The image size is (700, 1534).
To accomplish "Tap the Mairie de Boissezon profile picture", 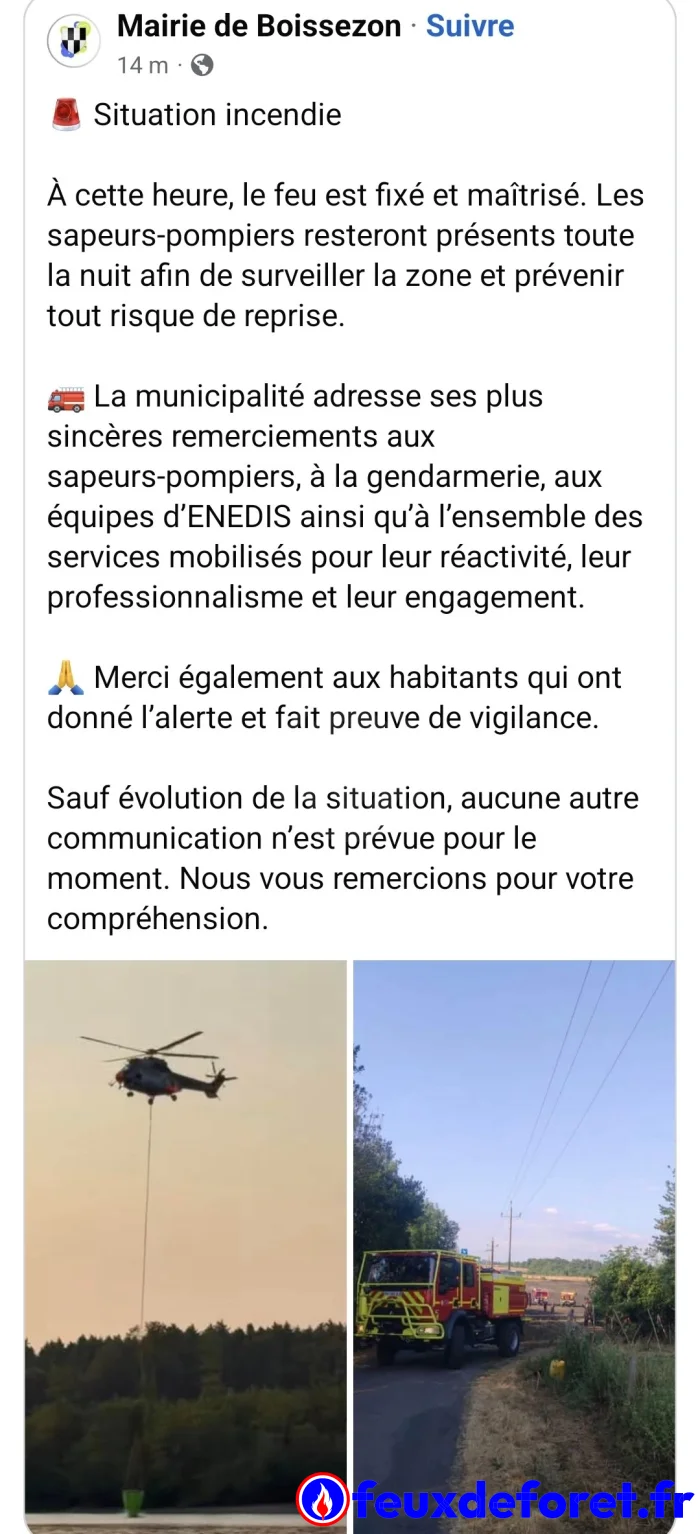I will [x=74, y=41].
